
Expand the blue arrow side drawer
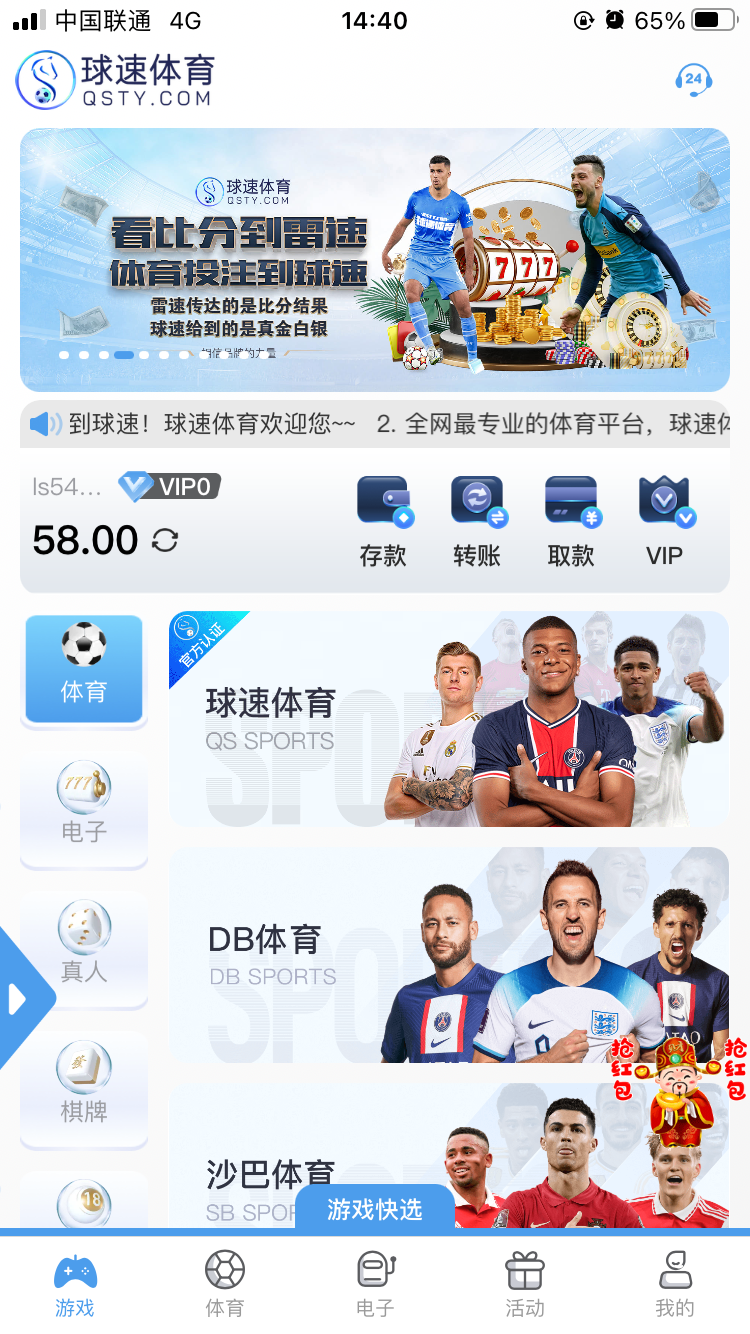coord(20,998)
